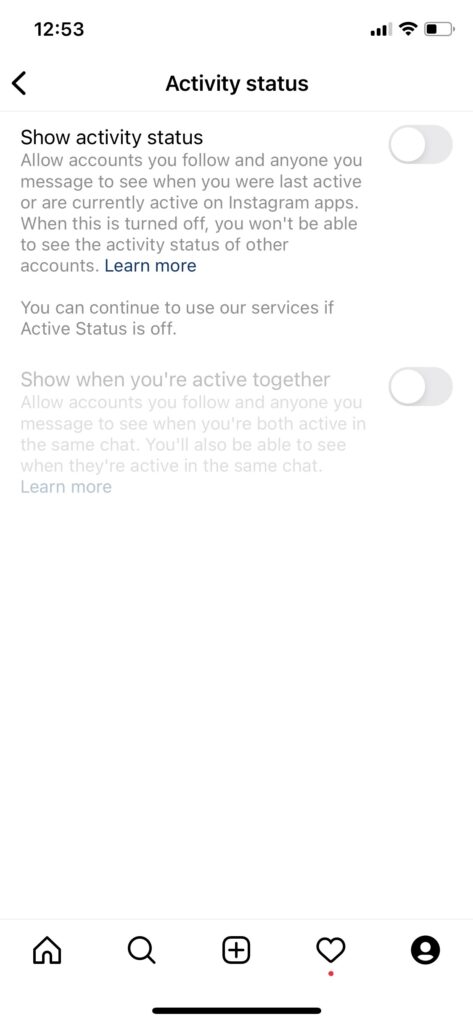Go to the Profile tab
Image resolution: width=473 pixels, height=1024 pixels.
point(425,950)
